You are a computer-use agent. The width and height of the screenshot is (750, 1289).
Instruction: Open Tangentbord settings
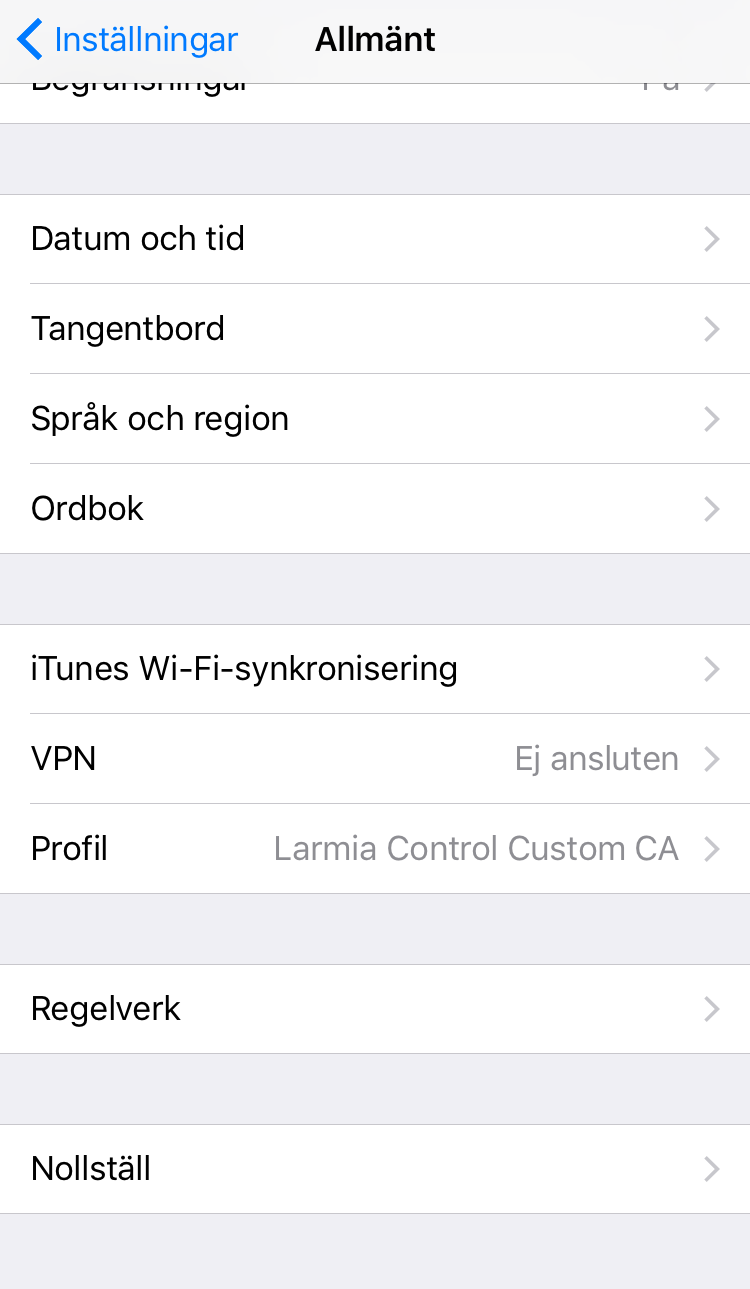coord(375,329)
